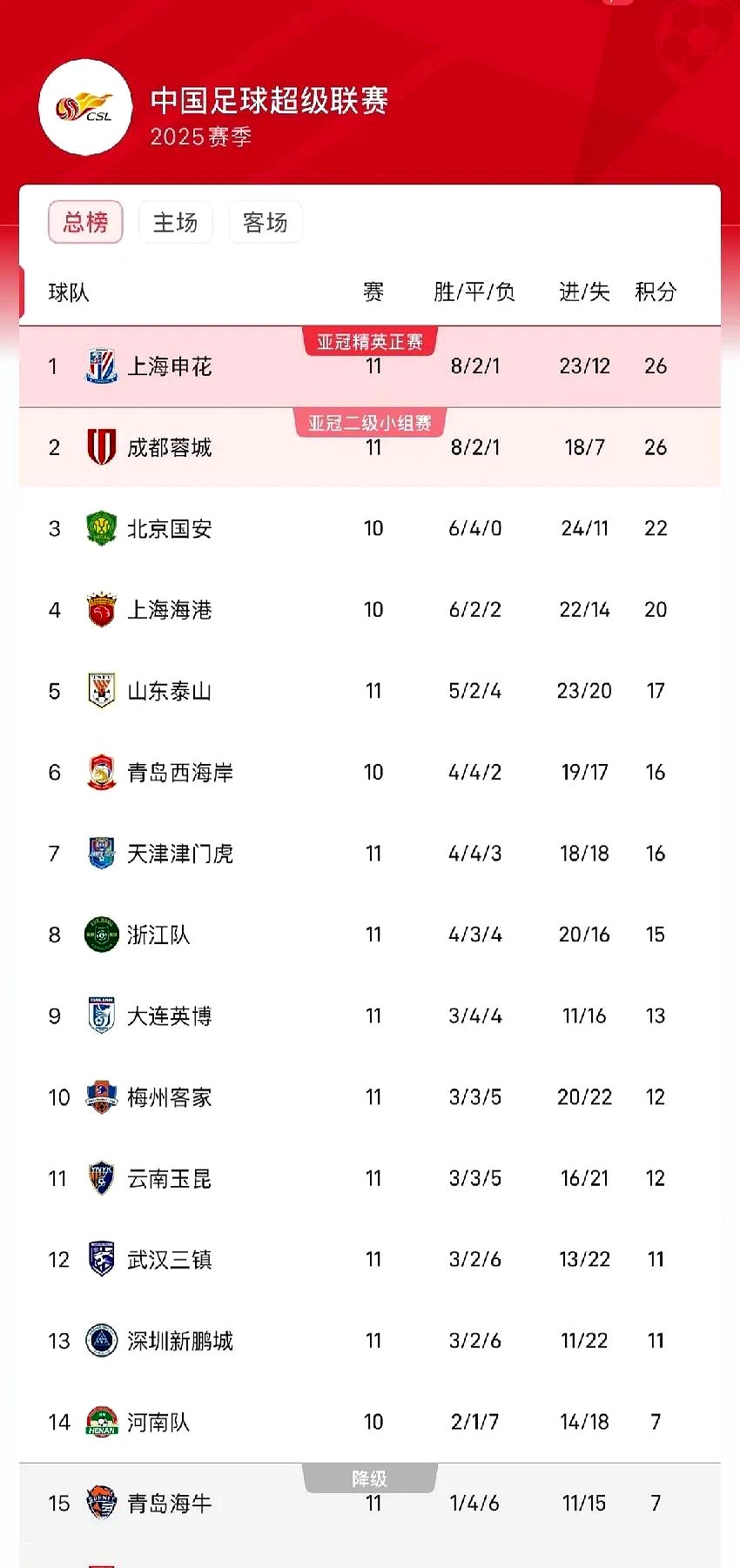Open the 上海海港 team row
Screen dimensions: 740x1568
[170, 610]
